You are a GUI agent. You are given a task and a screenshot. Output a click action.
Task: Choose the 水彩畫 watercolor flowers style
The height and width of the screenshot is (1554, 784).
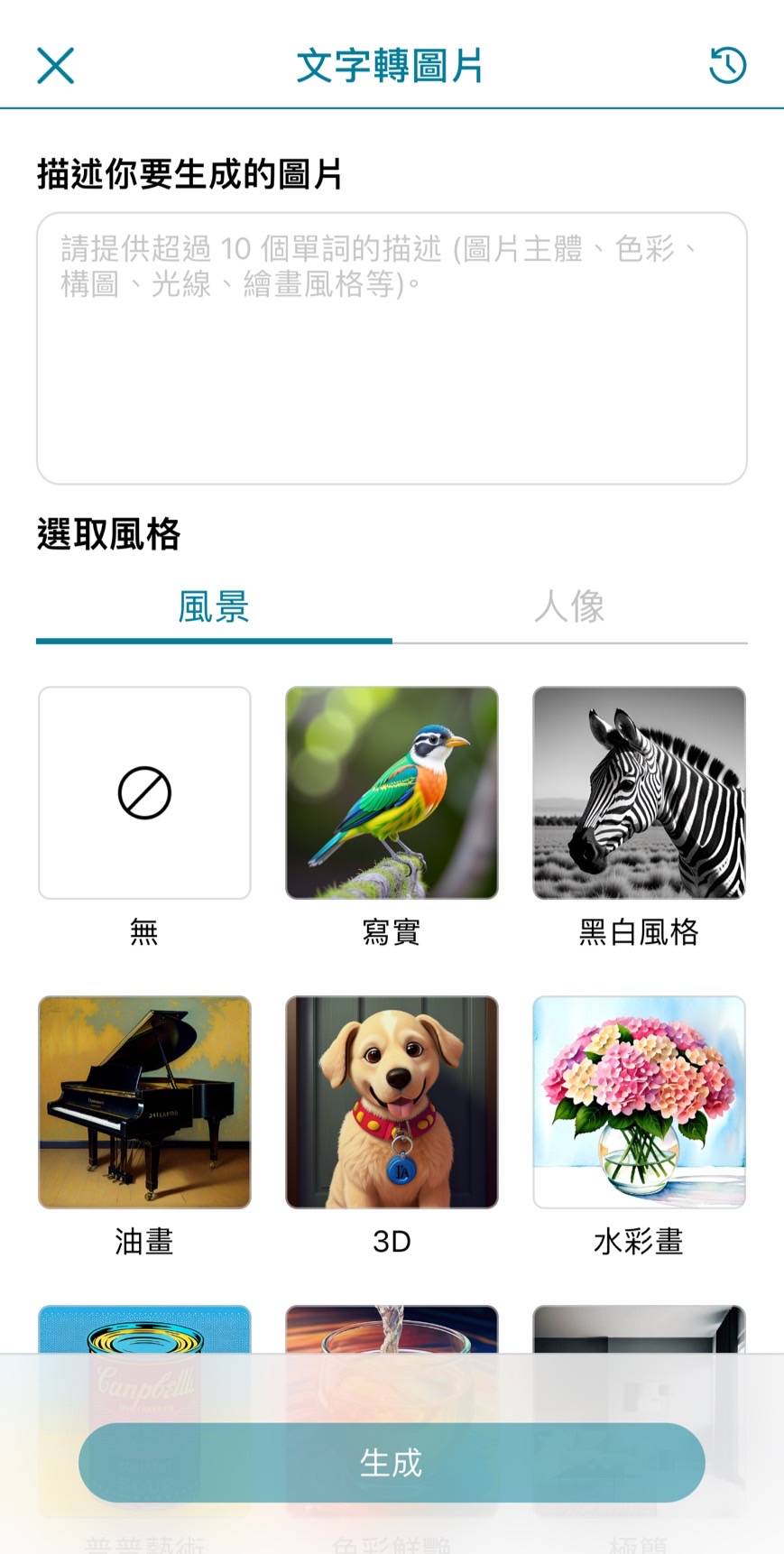[x=639, y=1103]
